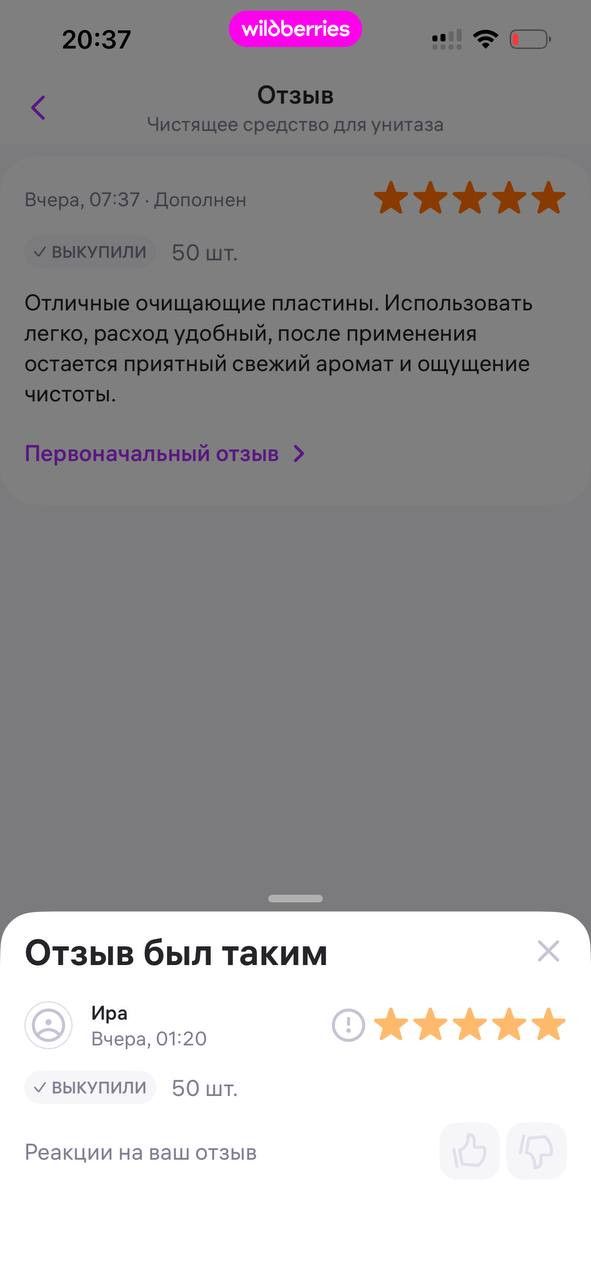This screenshot has height=1280, width=591.
Task: Tap the thumbs-up reaction button
Action: point(469,1151)
